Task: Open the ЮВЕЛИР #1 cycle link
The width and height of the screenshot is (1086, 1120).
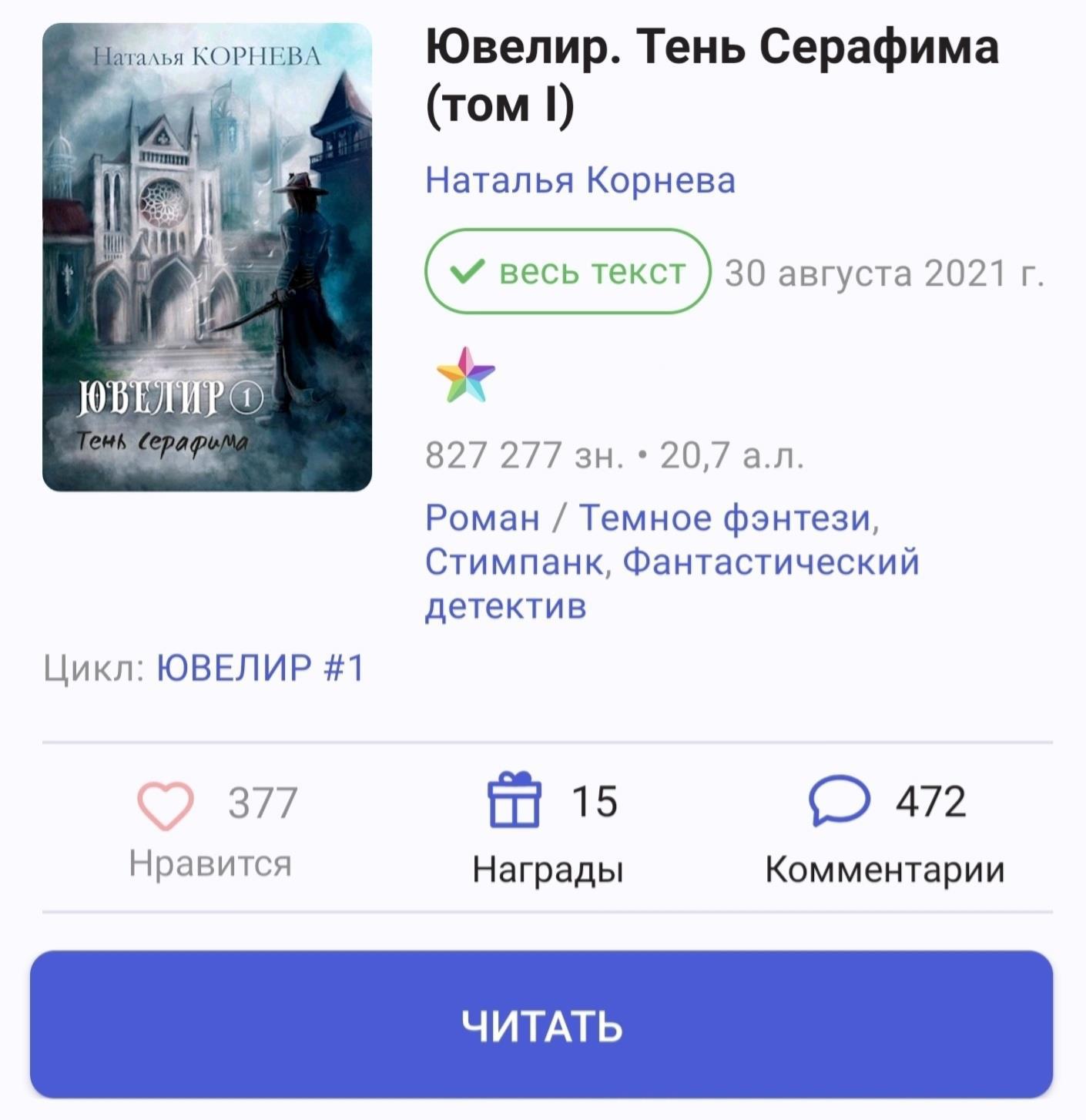Action: pos(260,668)
